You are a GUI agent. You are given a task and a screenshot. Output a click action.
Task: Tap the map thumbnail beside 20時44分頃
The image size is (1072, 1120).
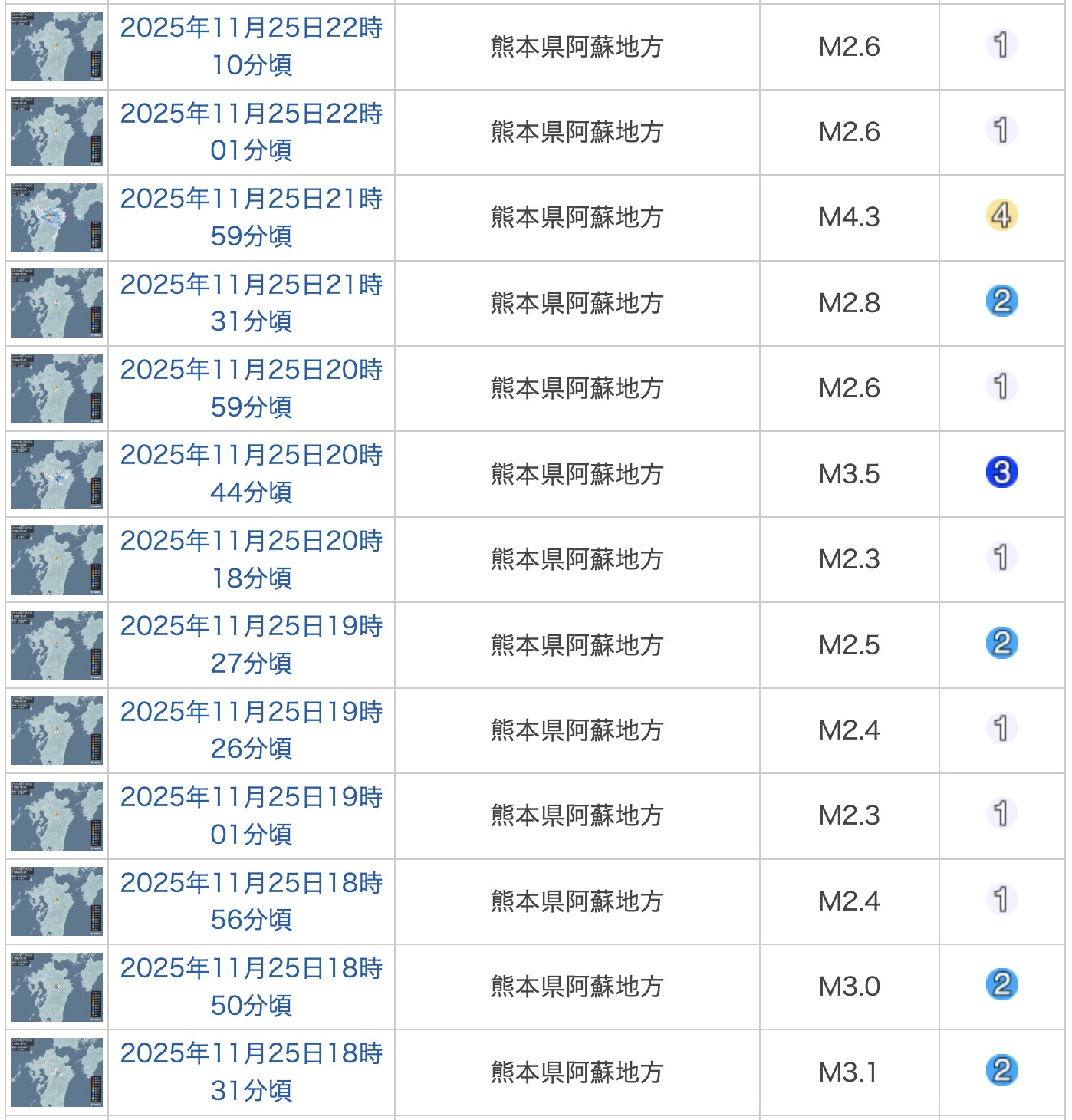(57, 474)
